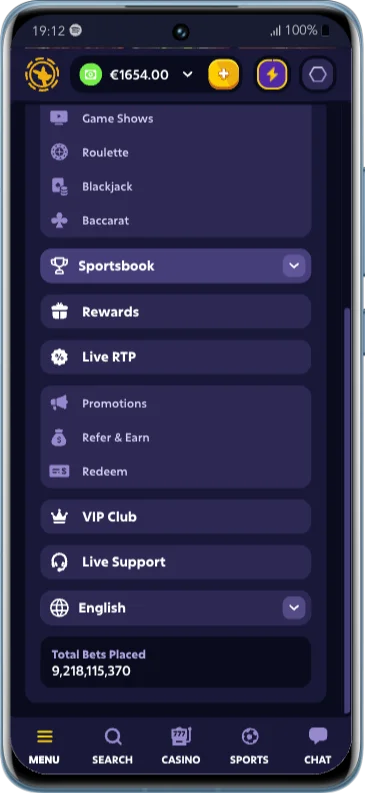Open the Chat tab

pyautogui.click(x=317, y=746)
